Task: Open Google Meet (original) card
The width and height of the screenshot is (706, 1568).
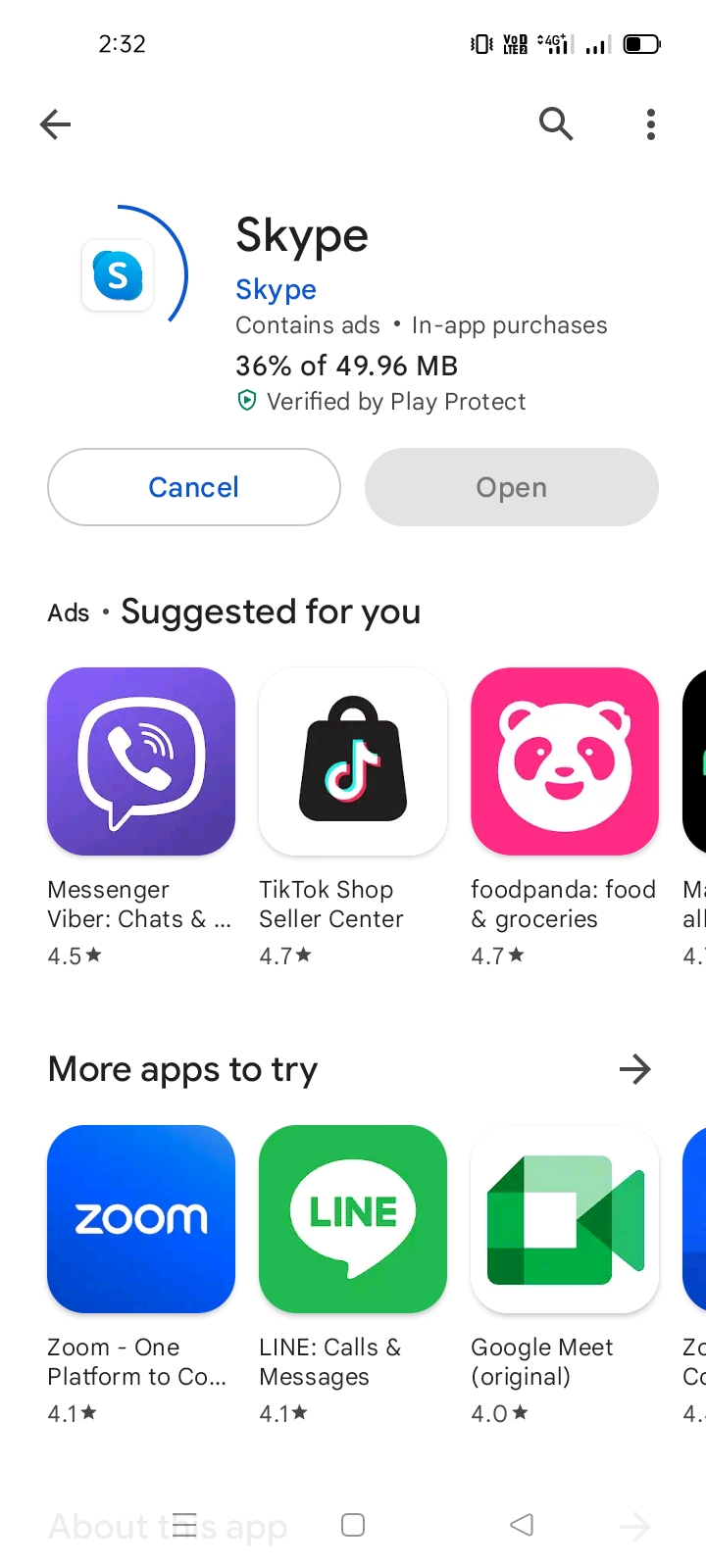Action: (x=565, y=1274)
